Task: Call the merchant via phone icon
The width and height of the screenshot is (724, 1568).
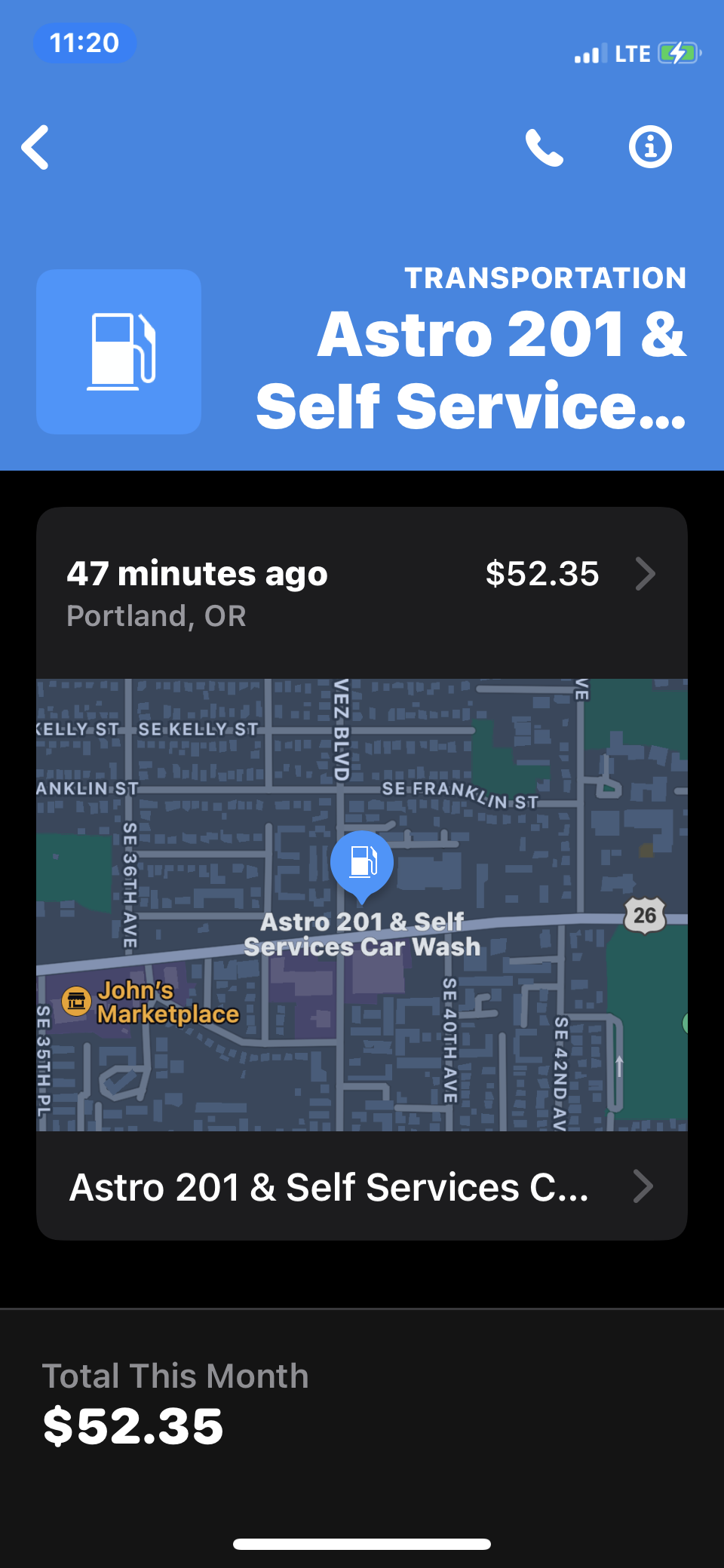Action: [544, 147]
